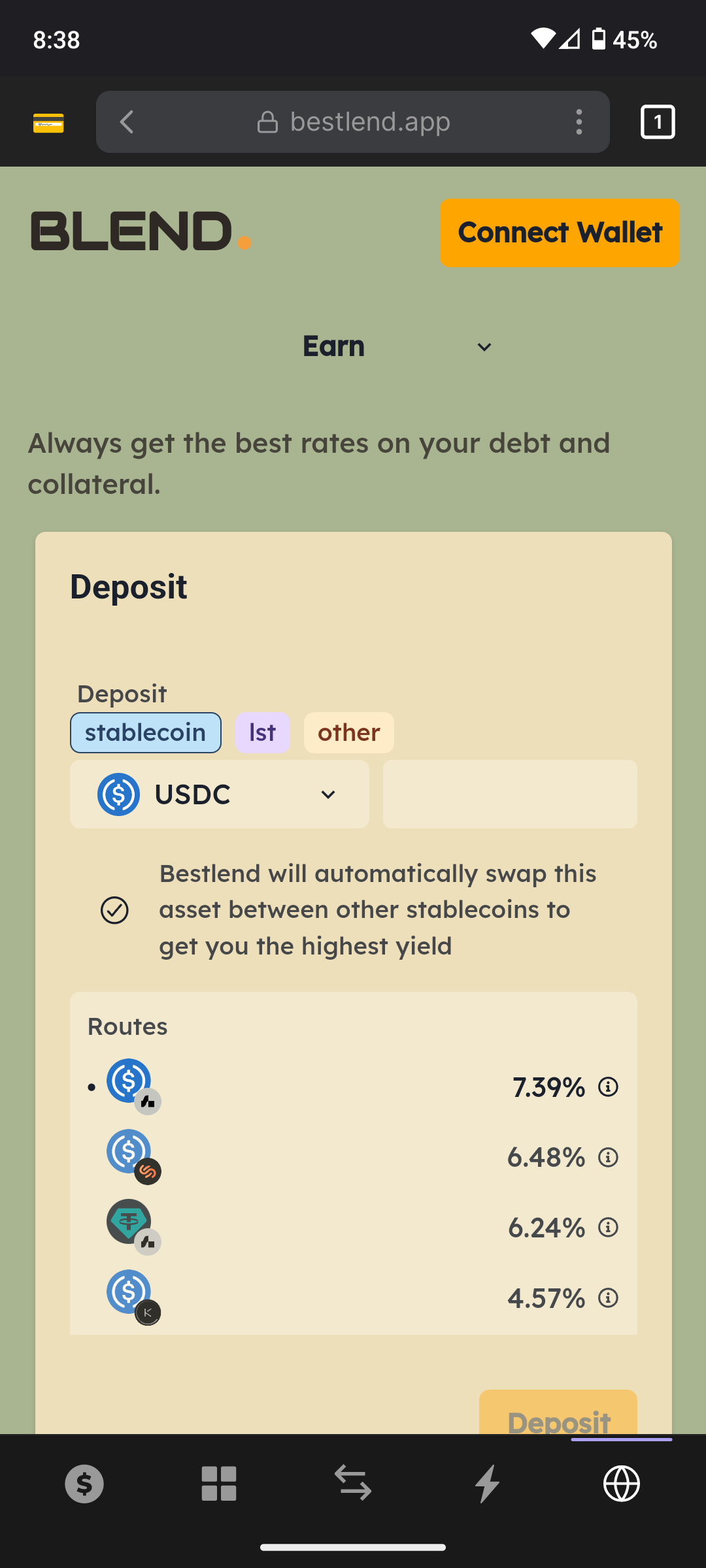Switch to the lightning bolt tab
Screen dimensions: 706x1568
pos(488,1484)
